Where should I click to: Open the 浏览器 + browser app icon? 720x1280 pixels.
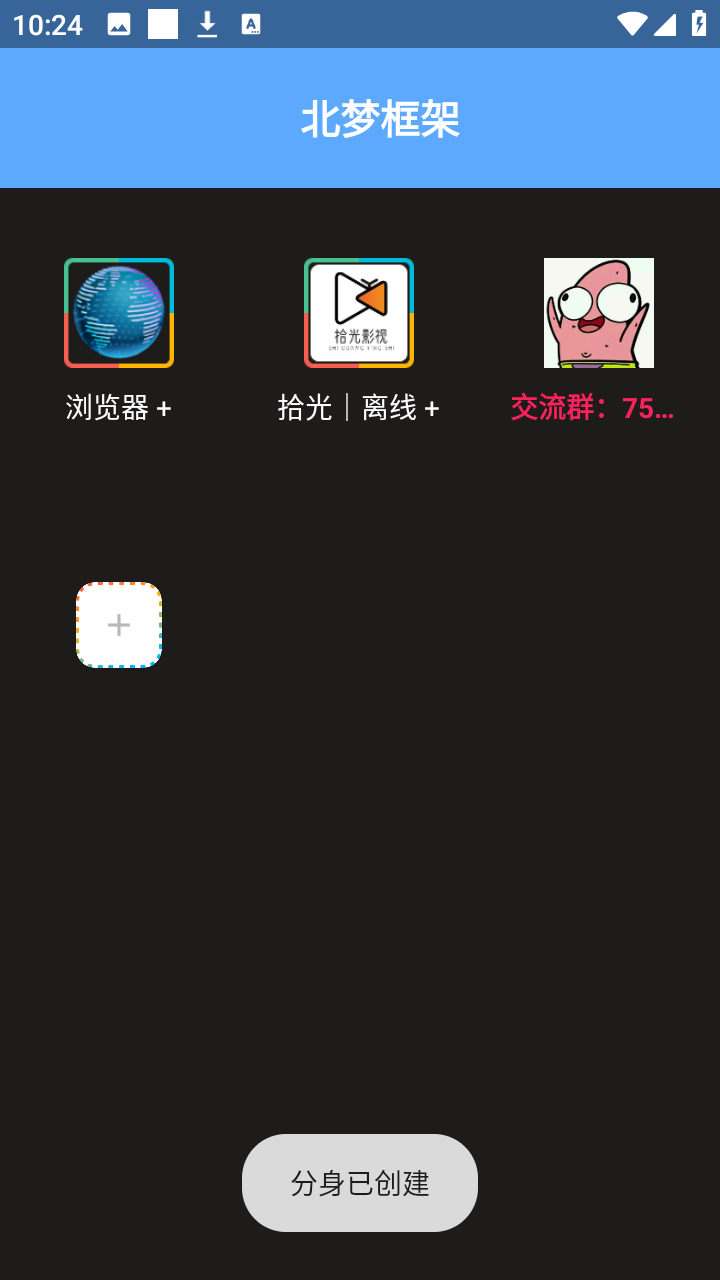point(119,313)
